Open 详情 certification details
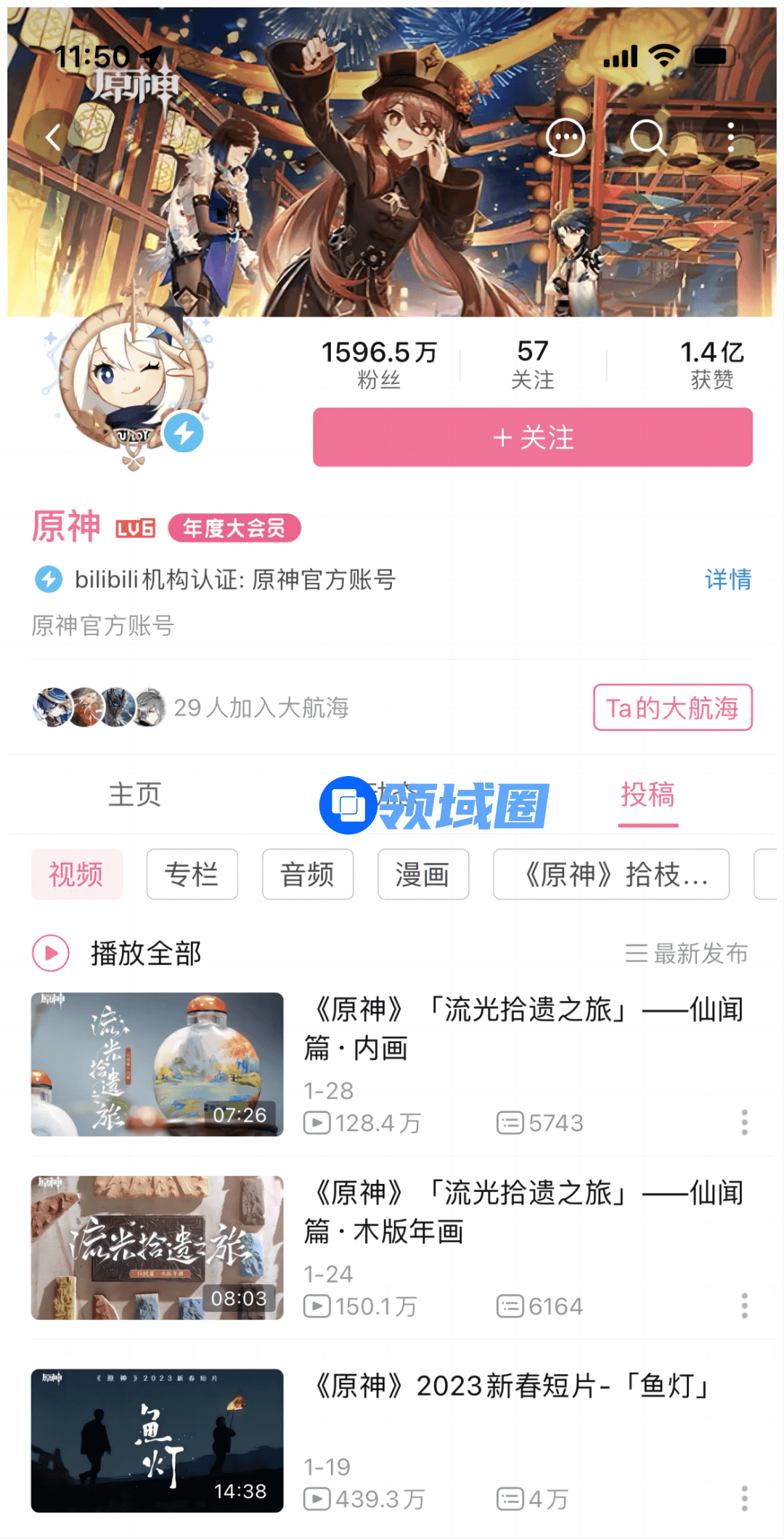The height and width of the screenshot is (1539, 784). pos(727,579)
